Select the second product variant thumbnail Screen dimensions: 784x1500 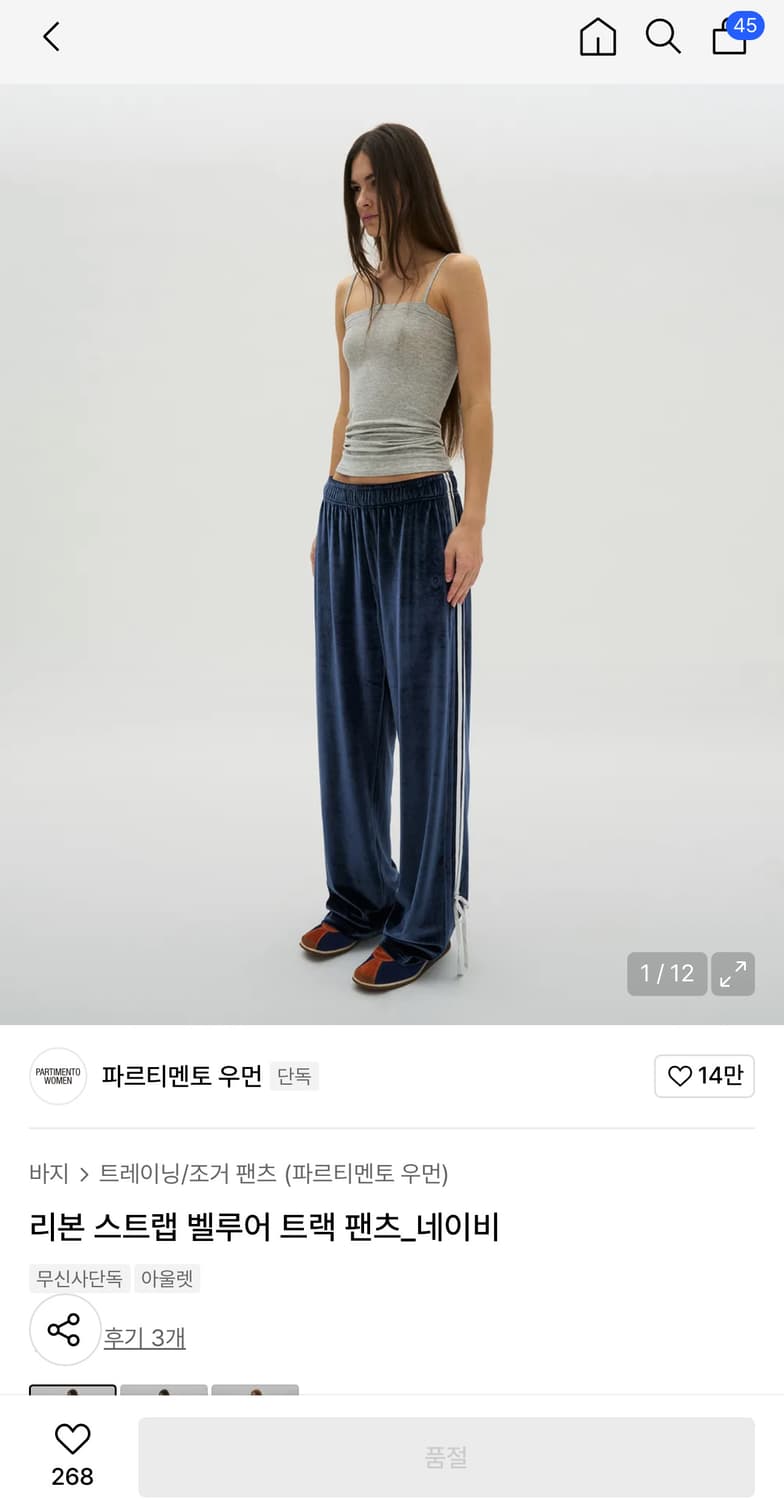pyautogui.click(x=164, y=1393)
